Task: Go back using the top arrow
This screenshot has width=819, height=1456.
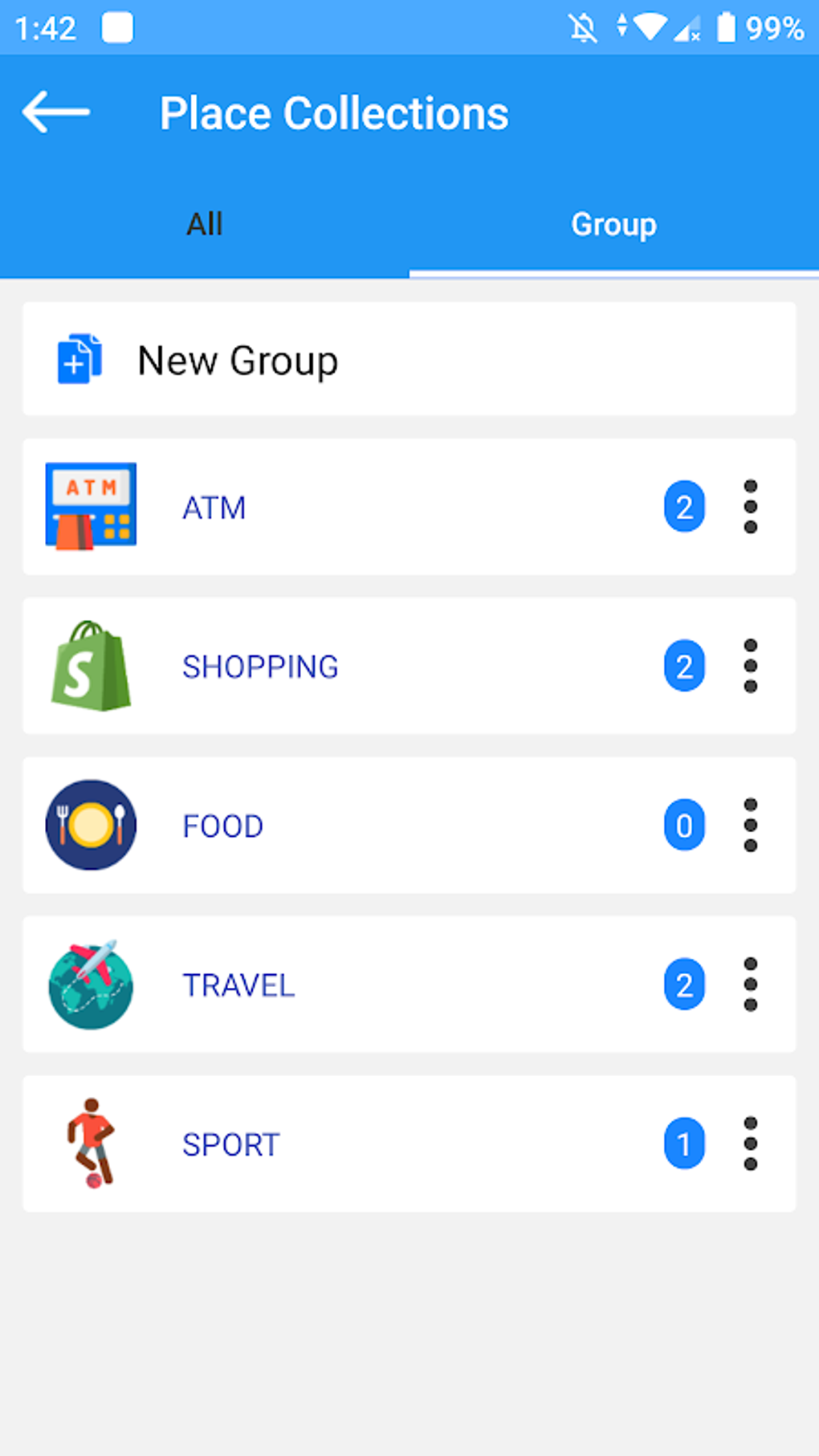Action: (55, 112)
